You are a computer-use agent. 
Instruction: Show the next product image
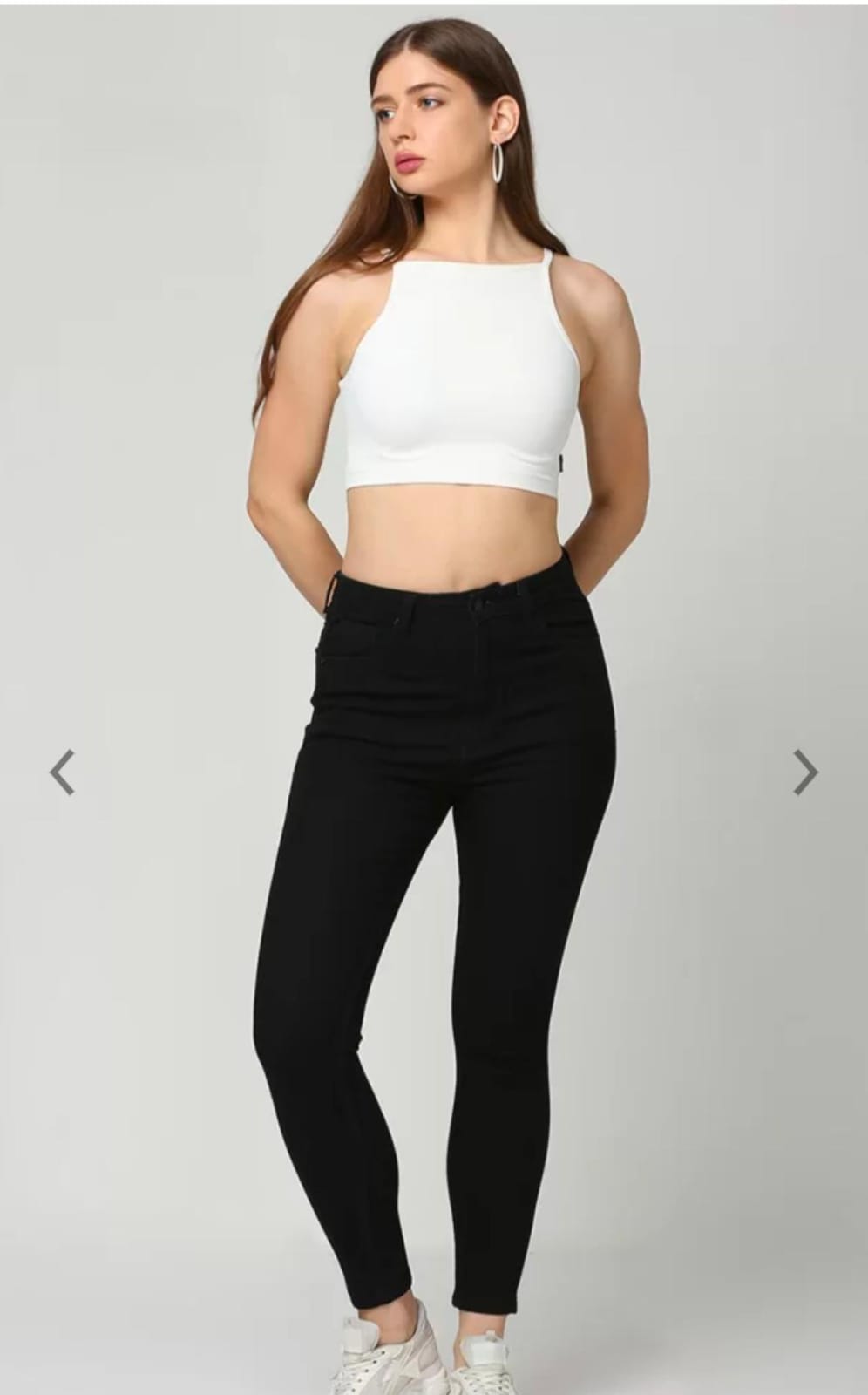[805, 772]
